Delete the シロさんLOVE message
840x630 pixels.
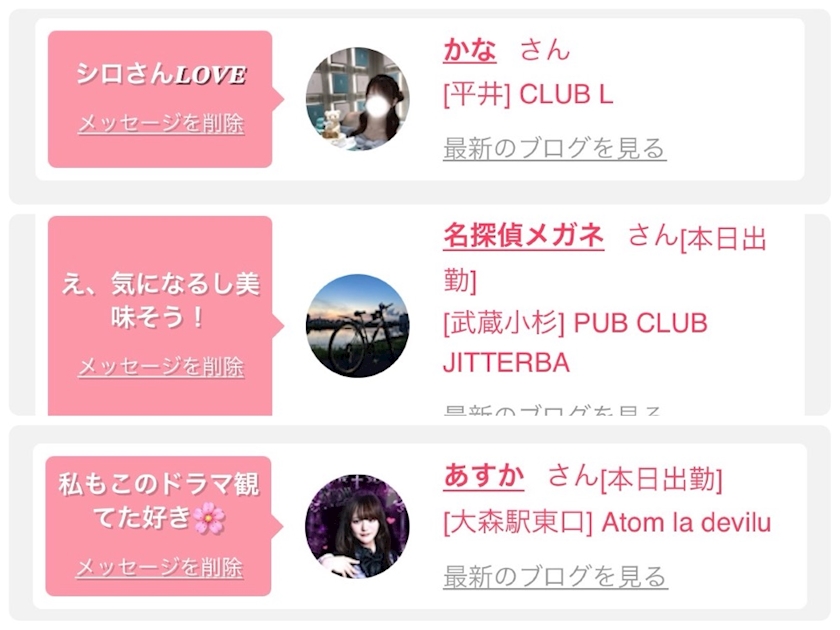click(x=161, y=124)
